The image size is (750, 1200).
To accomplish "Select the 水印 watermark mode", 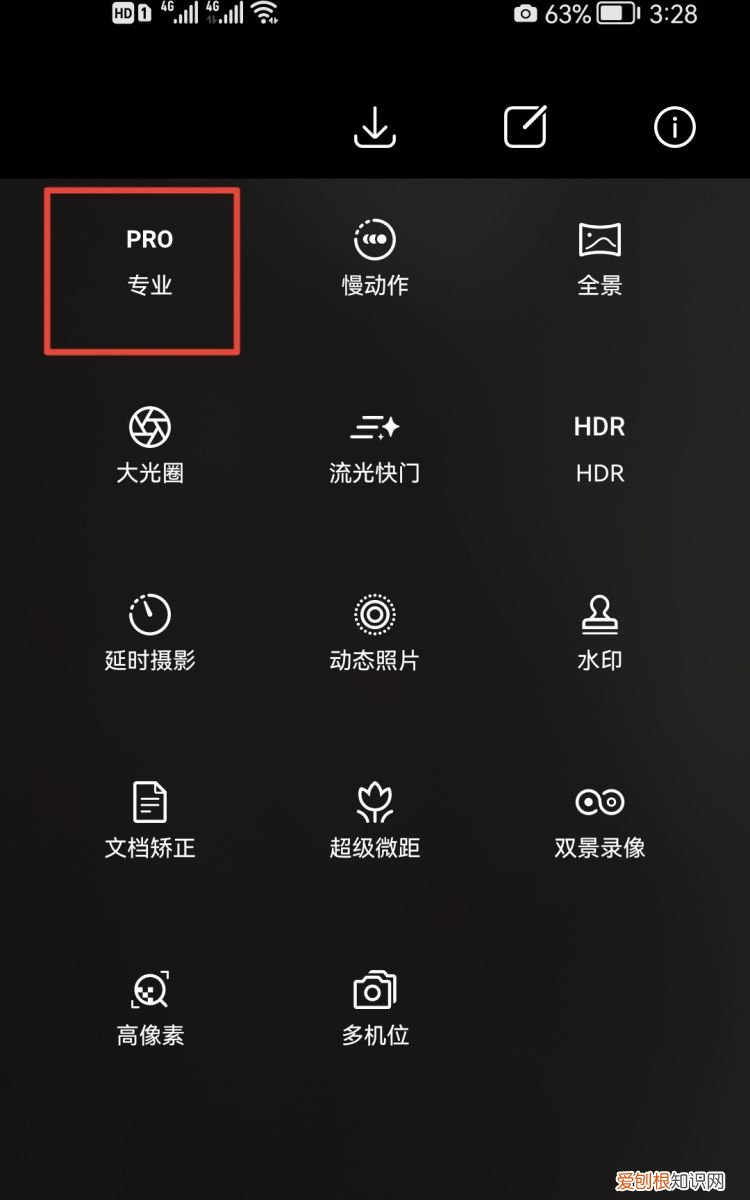I will [x=599, y=632].
